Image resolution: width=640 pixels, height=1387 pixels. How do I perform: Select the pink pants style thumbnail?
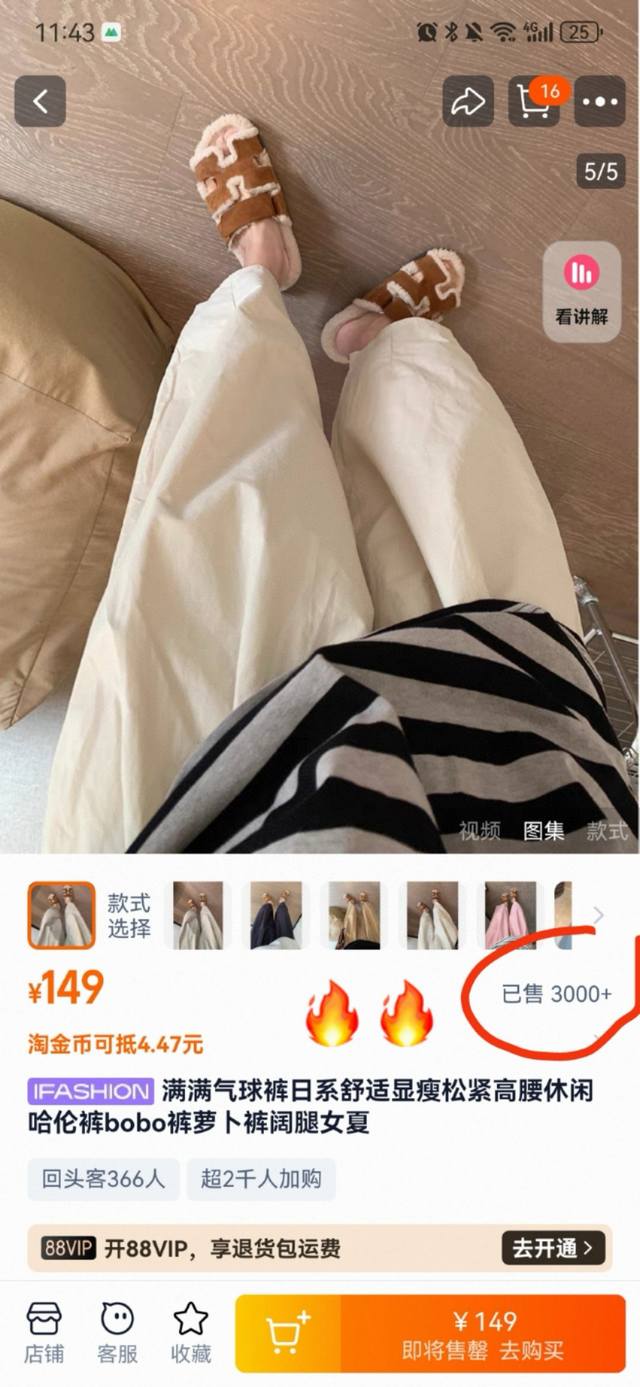(x=510, y=915)
